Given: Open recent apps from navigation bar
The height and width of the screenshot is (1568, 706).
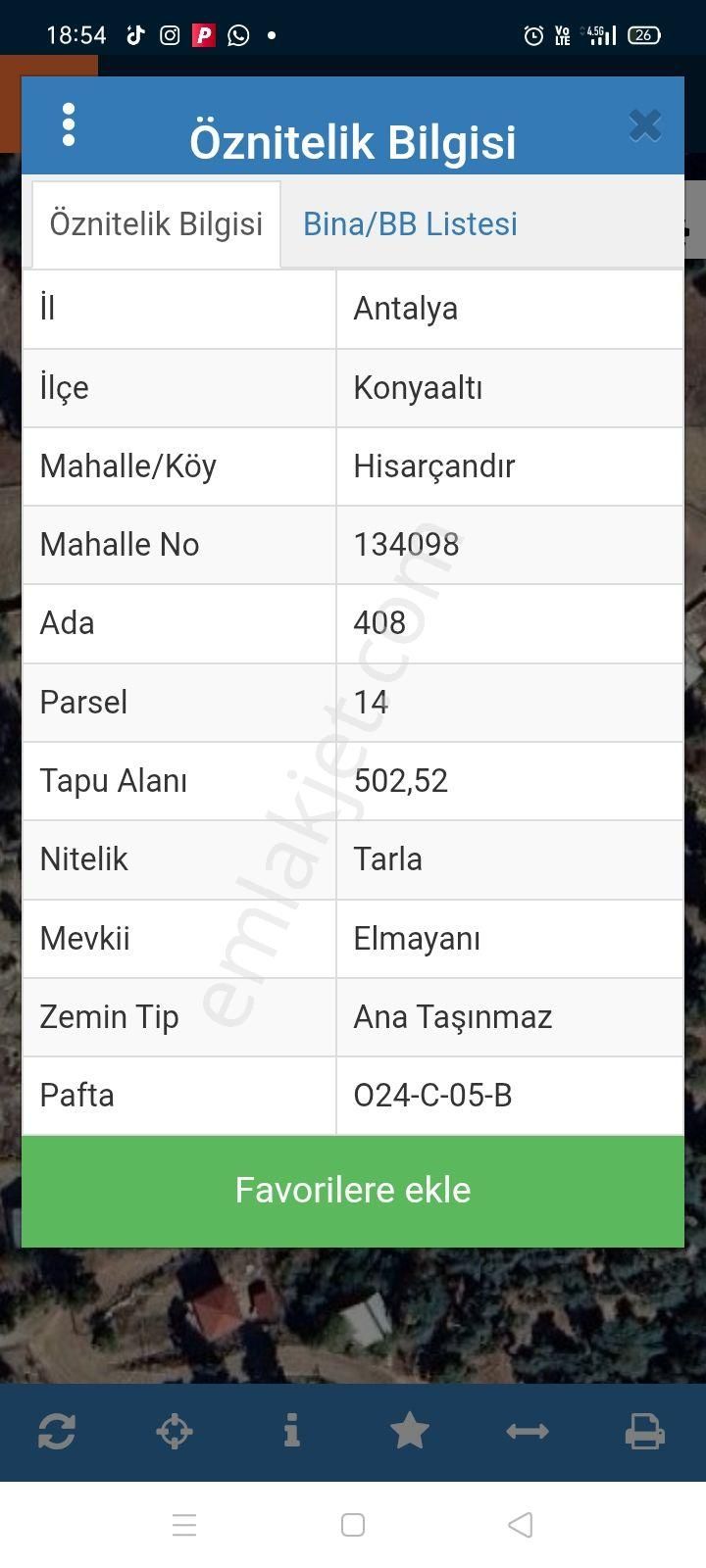Looking at the screenshot, I should click(x=184, y=1525).
